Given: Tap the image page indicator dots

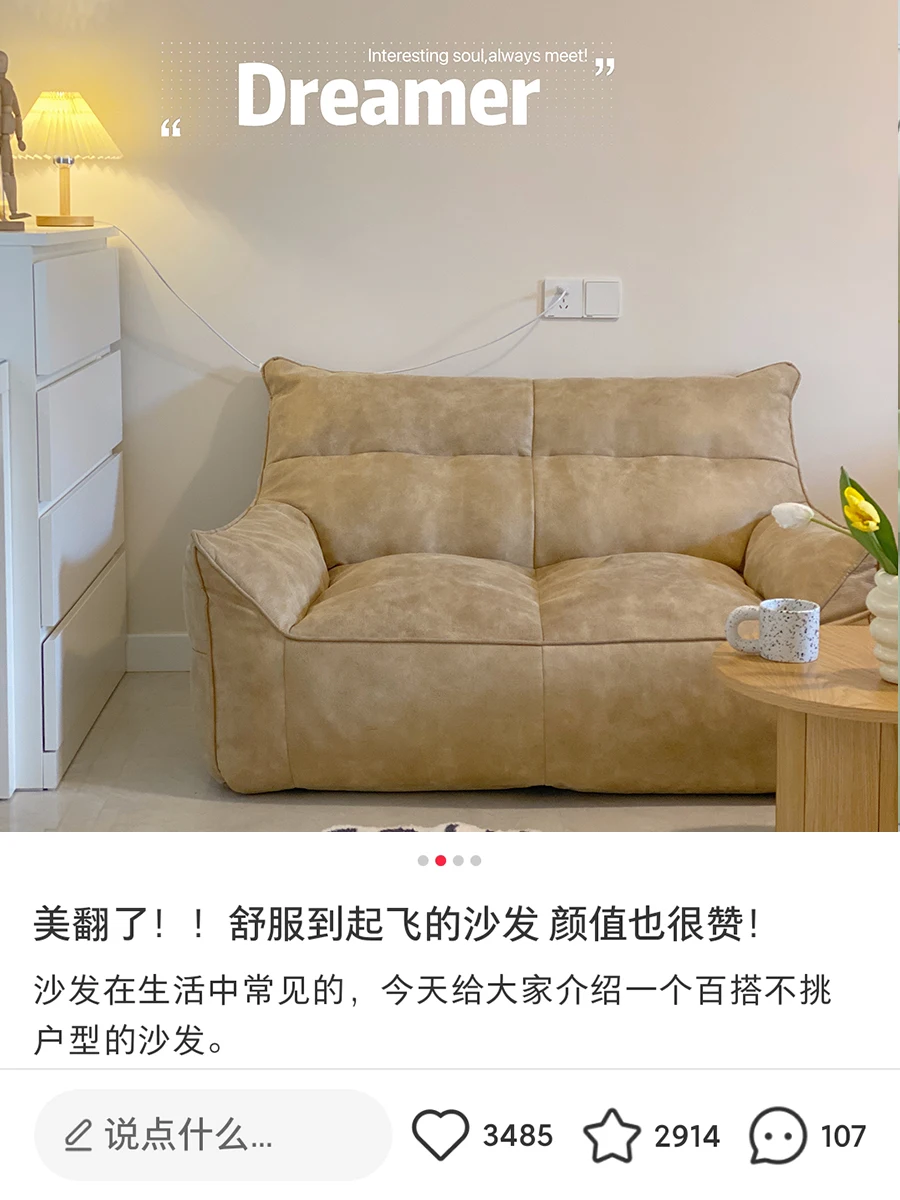Looking at the screenshot, I should coord(449,860).
